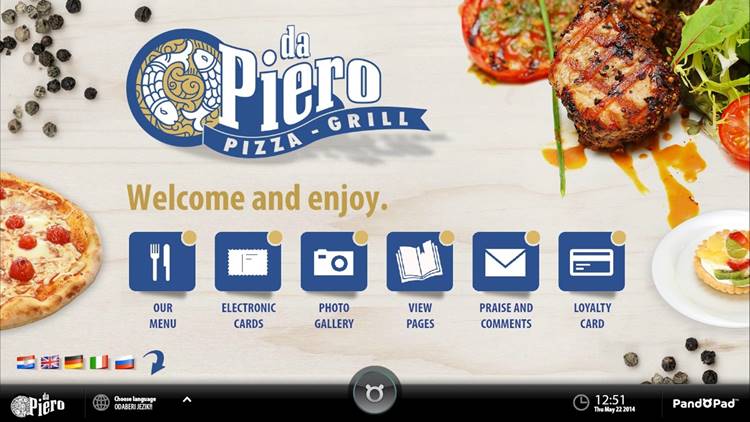Open the View Pages book tile
The width and height of the screenshot is (750, 422).
pos(420,262)
